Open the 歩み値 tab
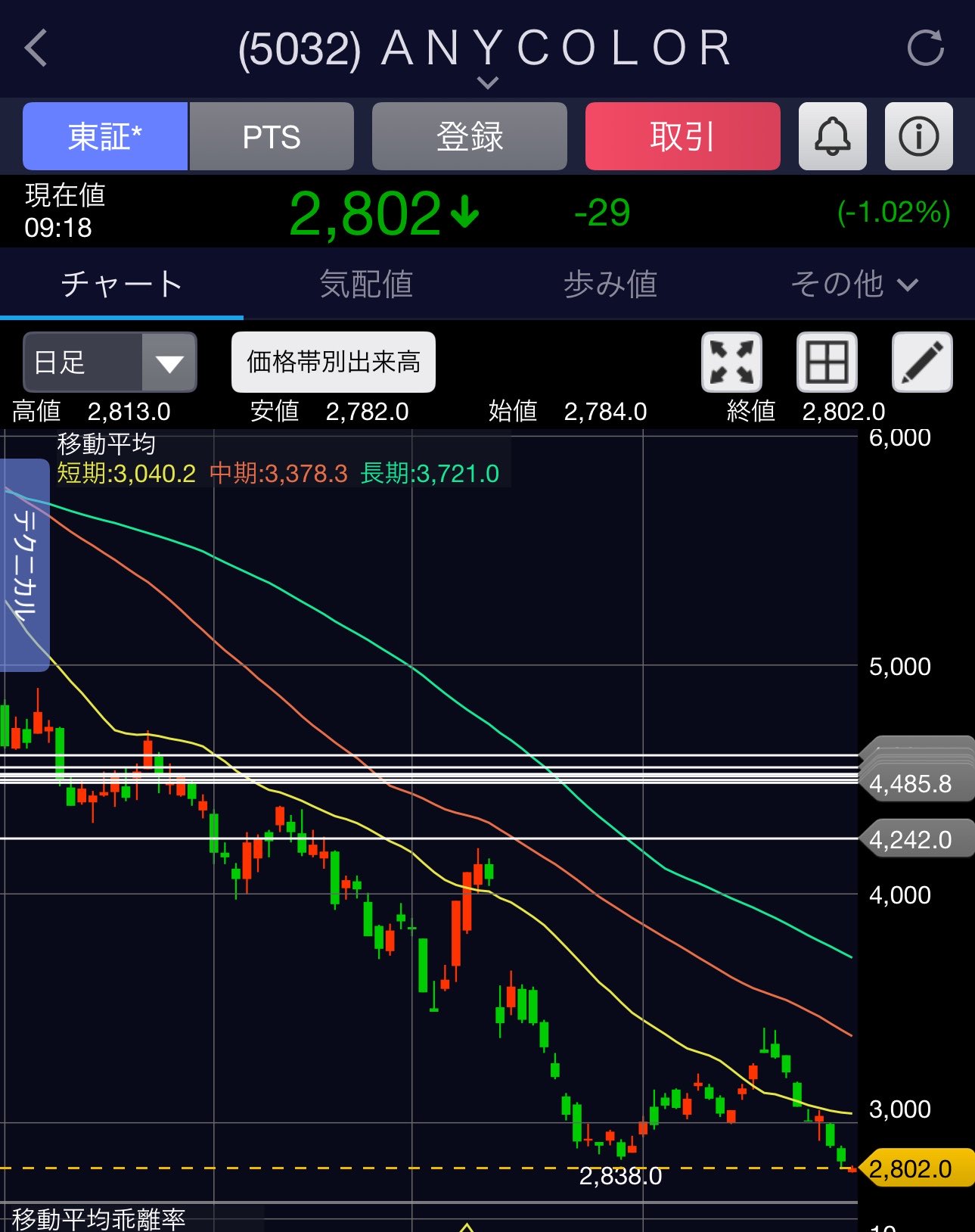975x1232 pixels. pos(610,285)
